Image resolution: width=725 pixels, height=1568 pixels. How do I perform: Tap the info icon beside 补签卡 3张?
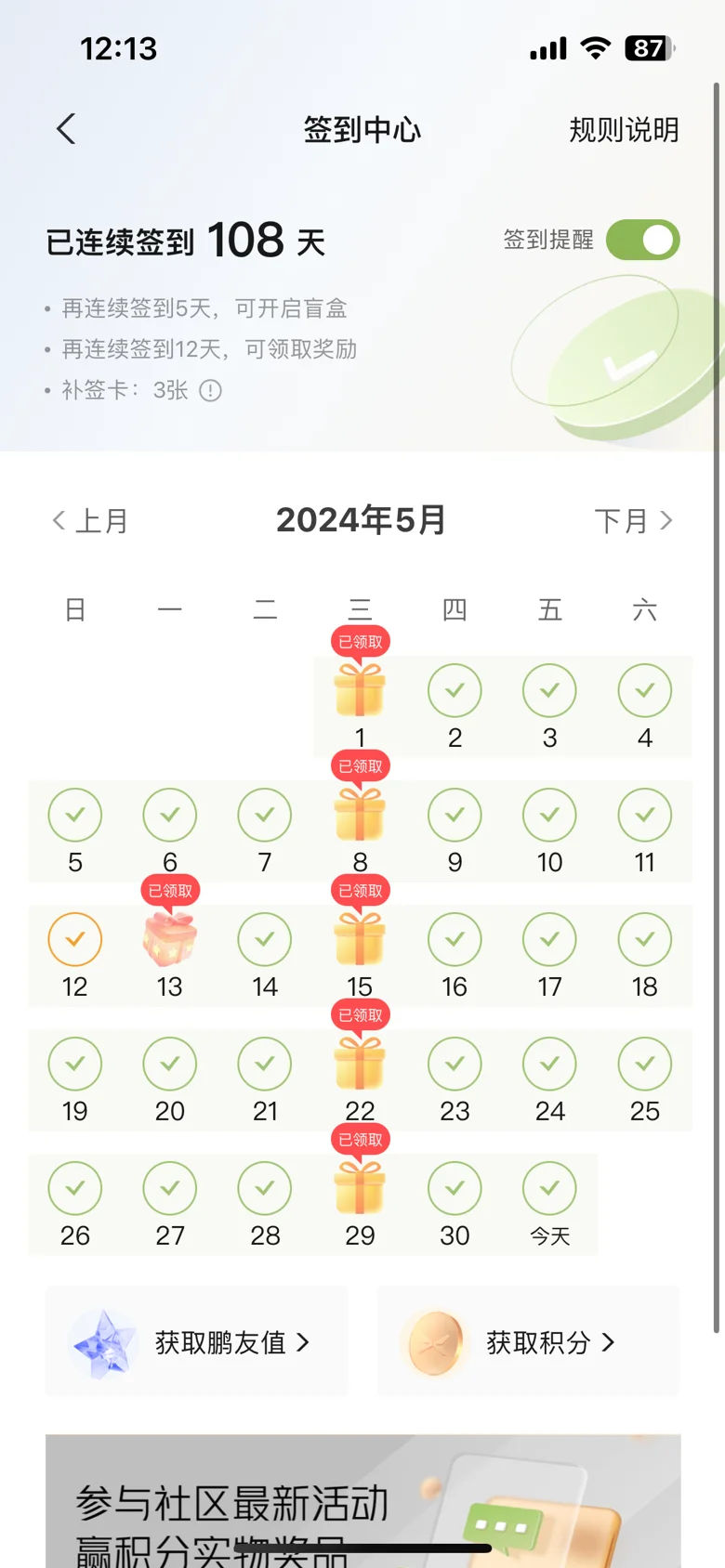(211, 390)
